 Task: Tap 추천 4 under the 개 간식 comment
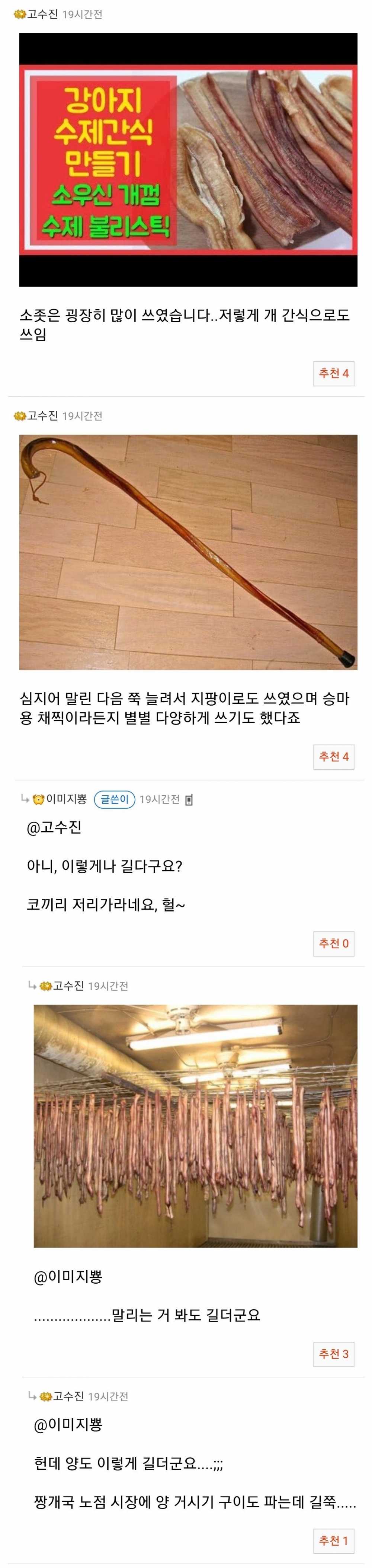(x=334, y=373)
